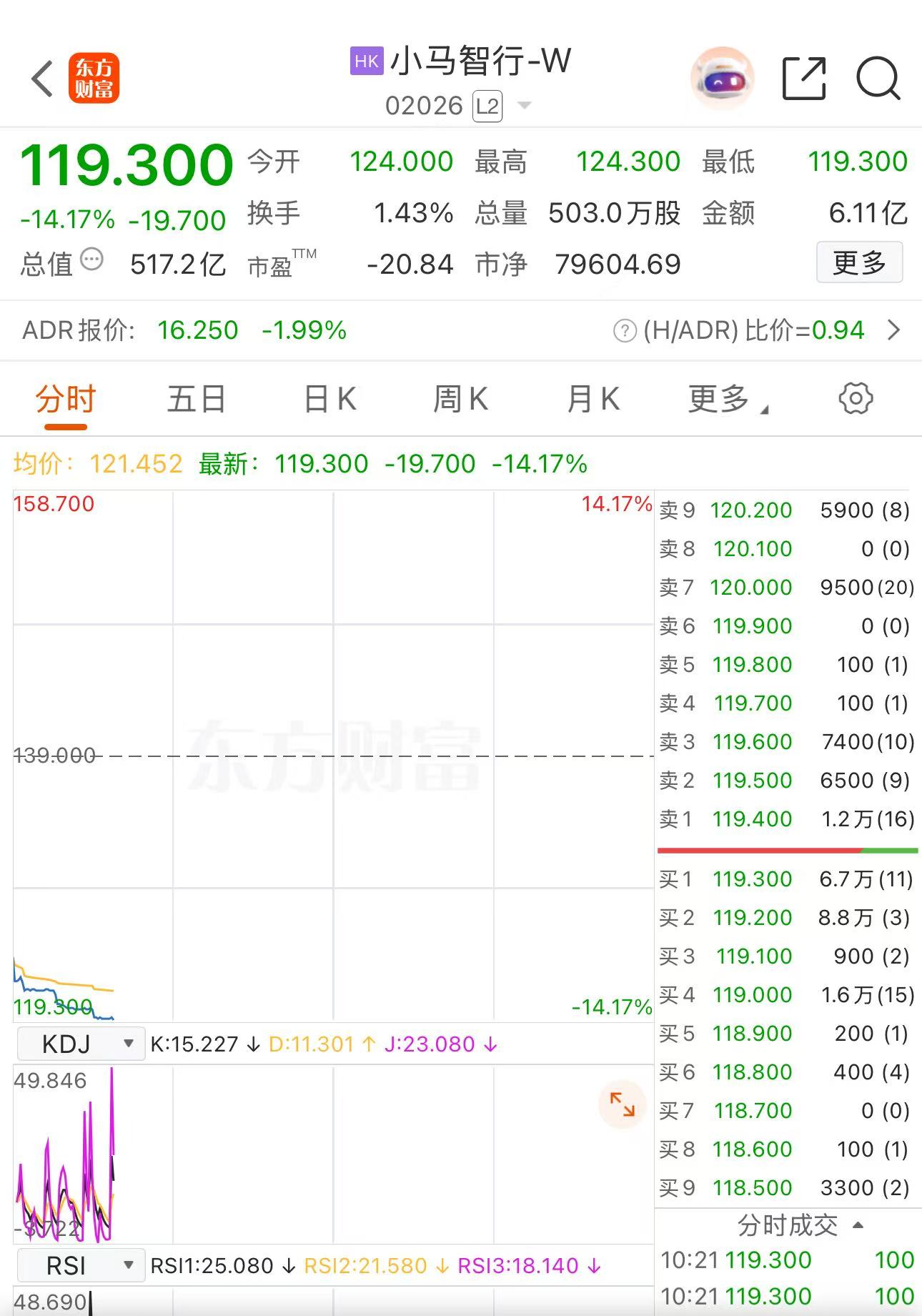This screenshot has width=922, height=1316.
Task: Select the 分时 chart tab
Action: (x=65, y=399)
